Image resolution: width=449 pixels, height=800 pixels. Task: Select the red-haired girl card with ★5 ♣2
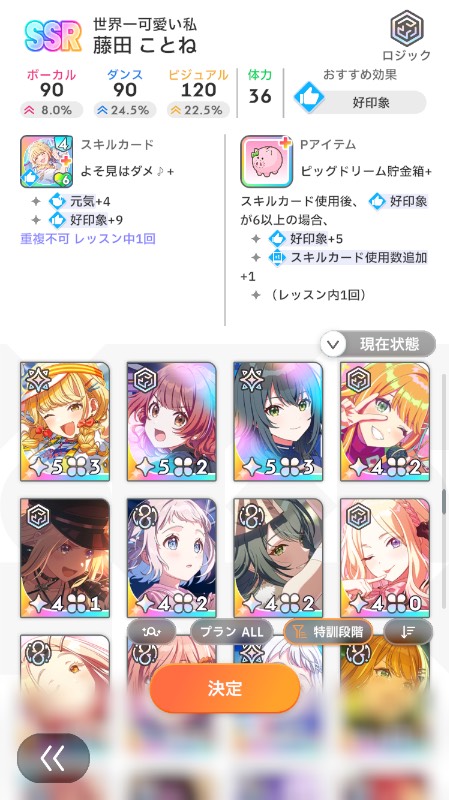point(171,421)
